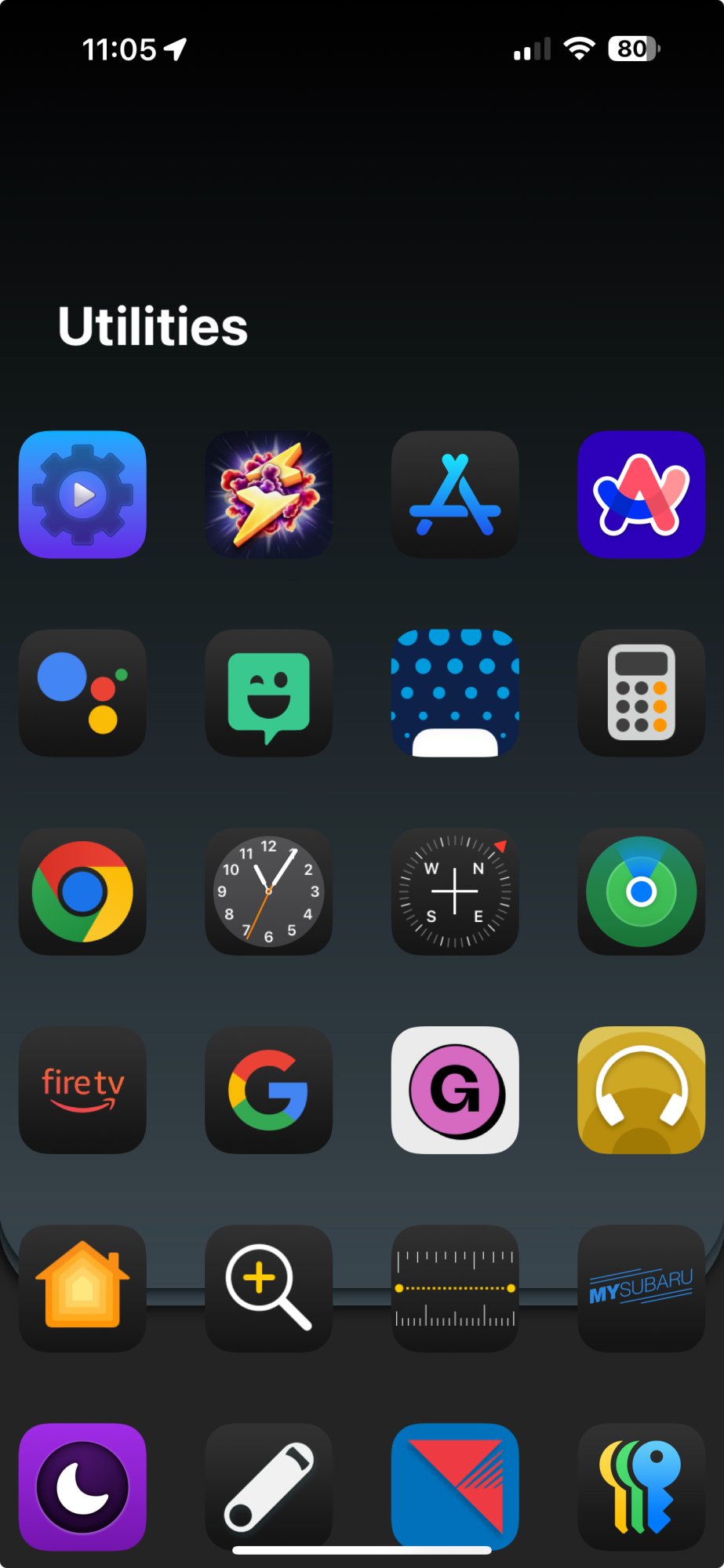Launch the yellow headphones app
Viewport: 724px width, 1568px height.
(641, 1090)
